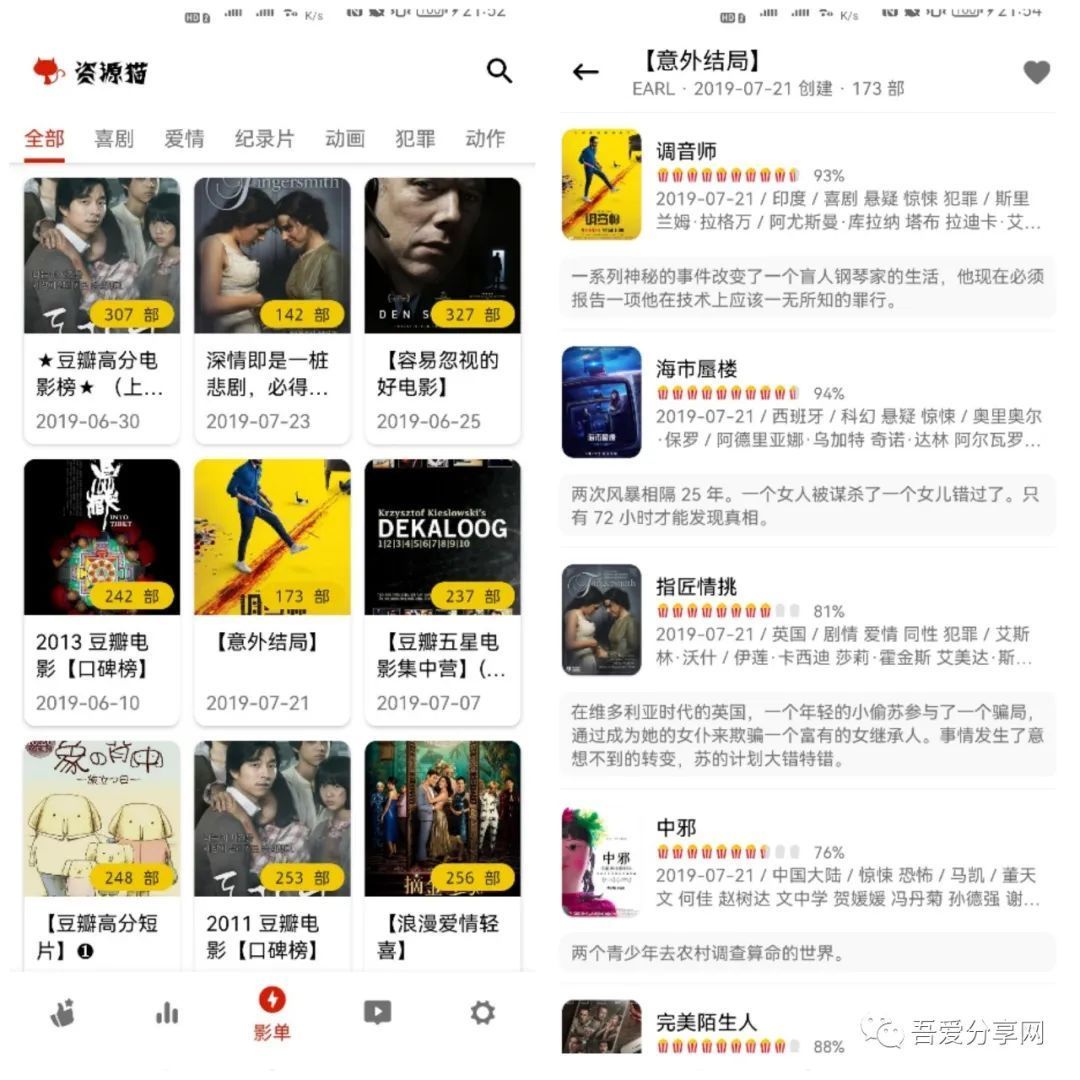Open the 【豆瓣五星电影集中营】 card
The height and width of the screenshot is (1080, 1080).
442,592
